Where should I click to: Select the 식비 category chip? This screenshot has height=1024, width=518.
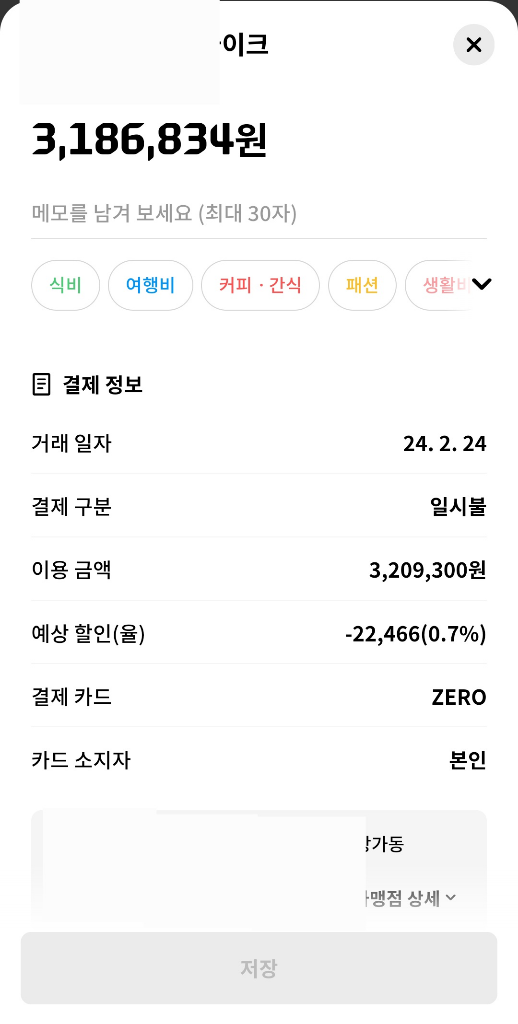click(65, 285)
